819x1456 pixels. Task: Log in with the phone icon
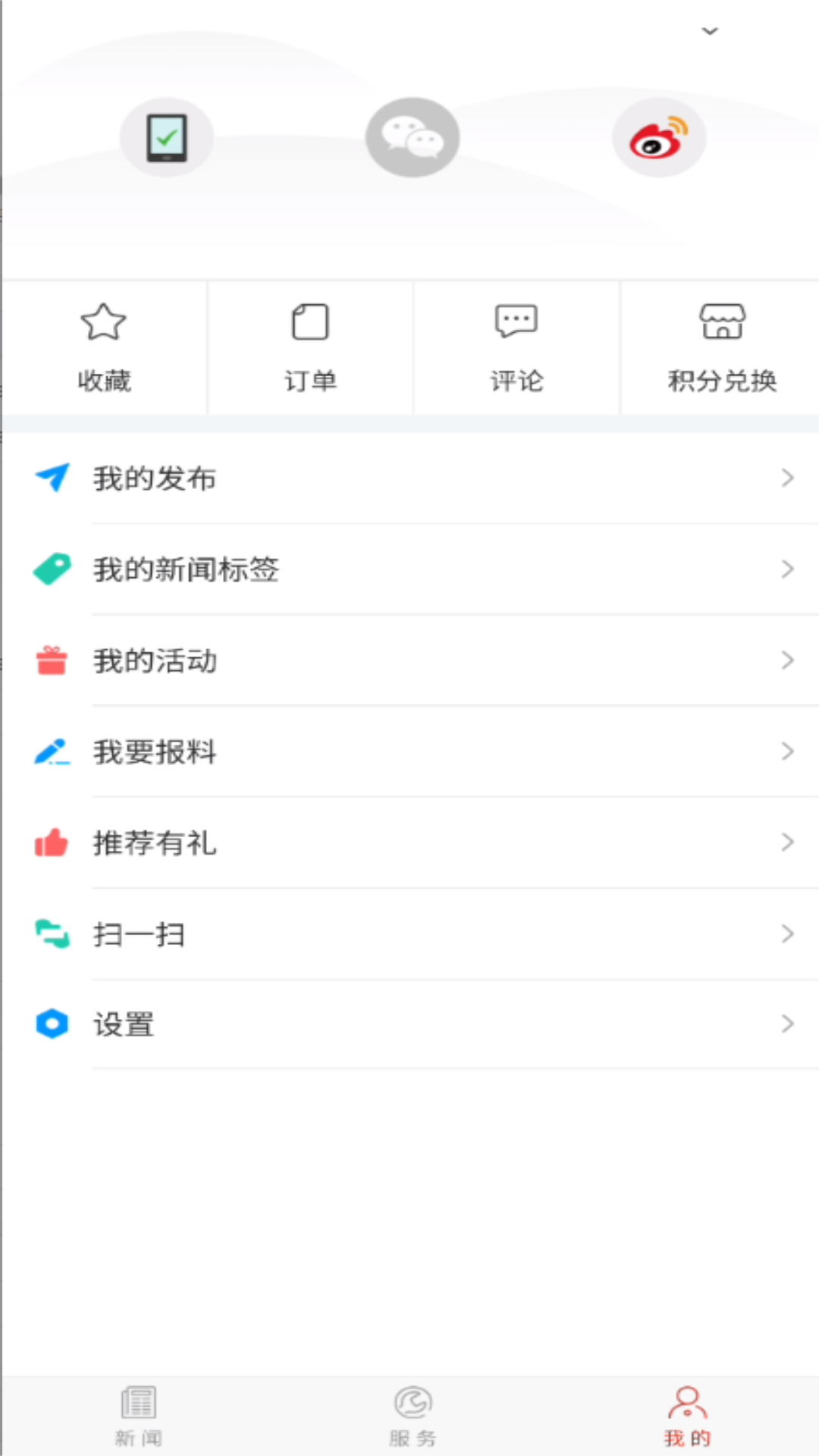point(166,137)
